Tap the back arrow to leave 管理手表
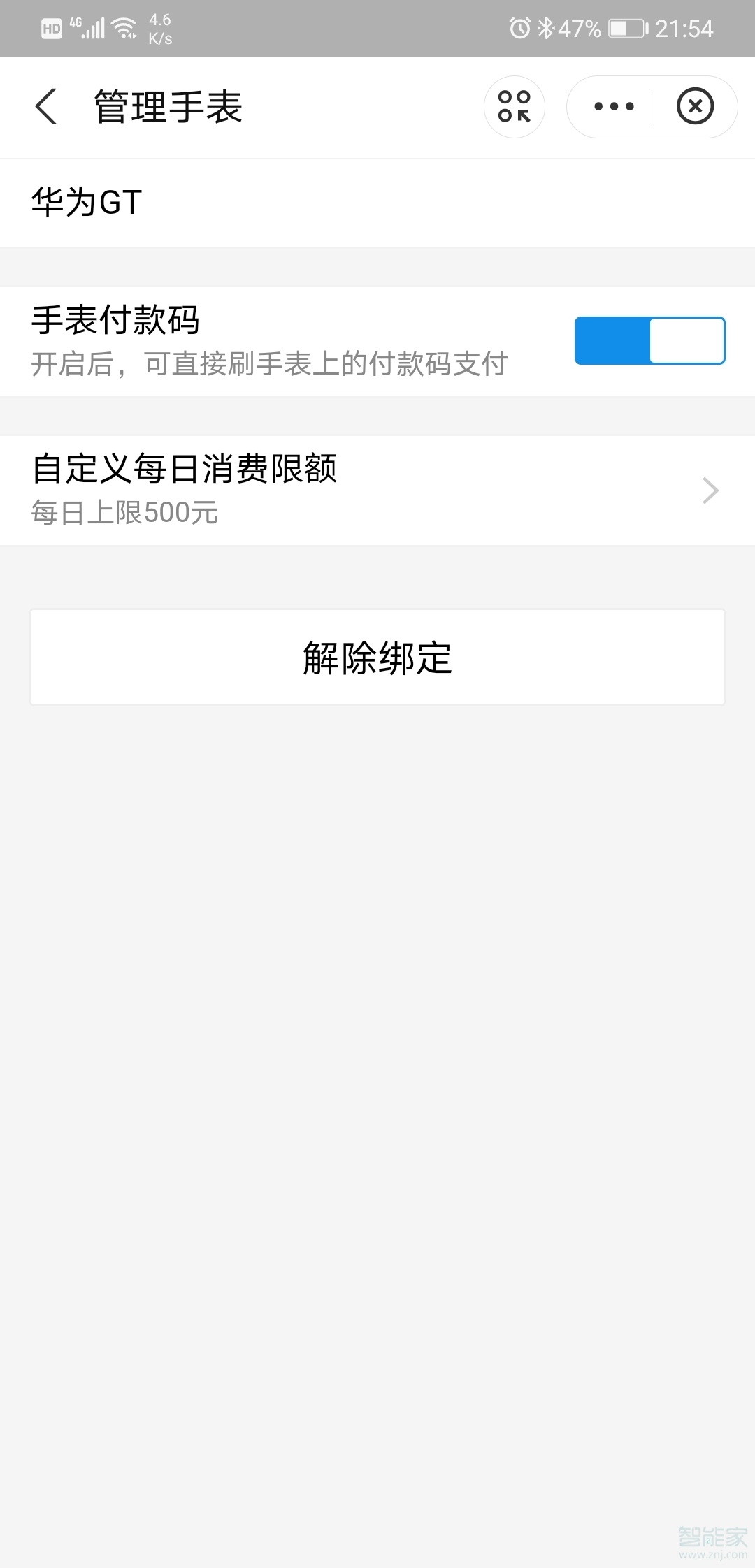 coord(44,108)
